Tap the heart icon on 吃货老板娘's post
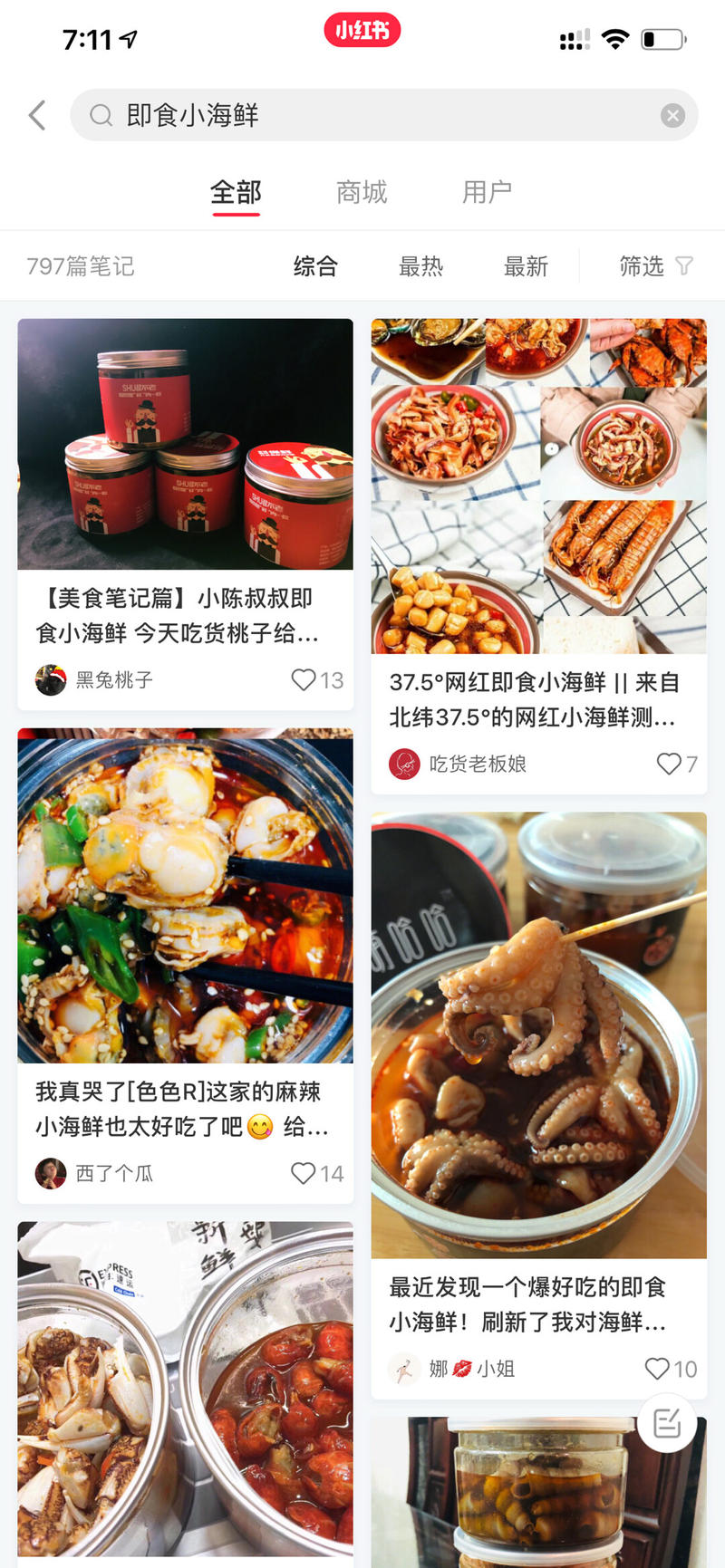This screenshot has height=1568, width=725. 669,764
